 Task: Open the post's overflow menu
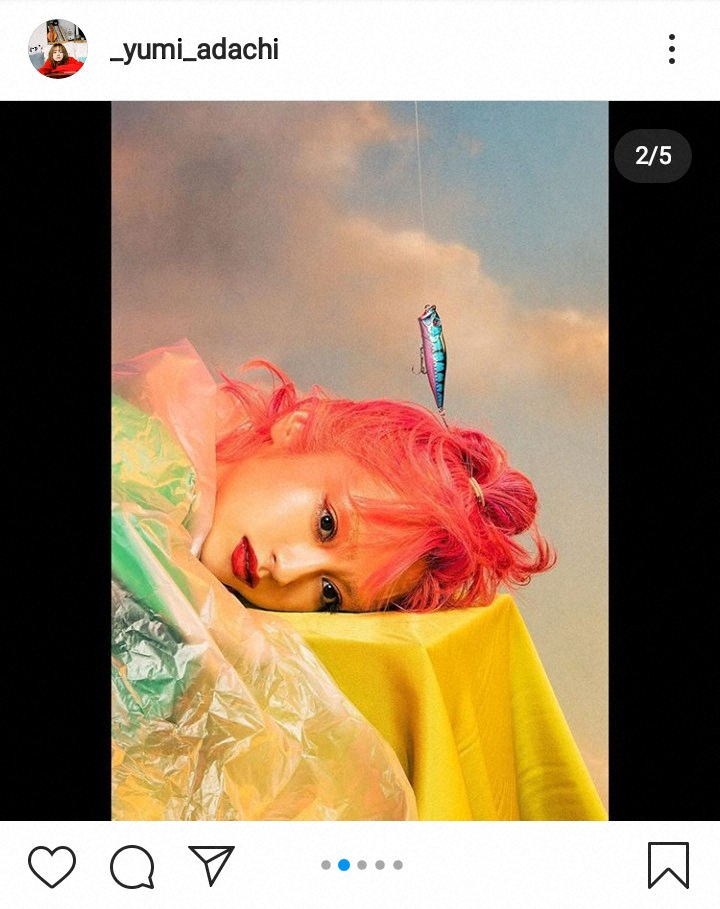[671, 49]
